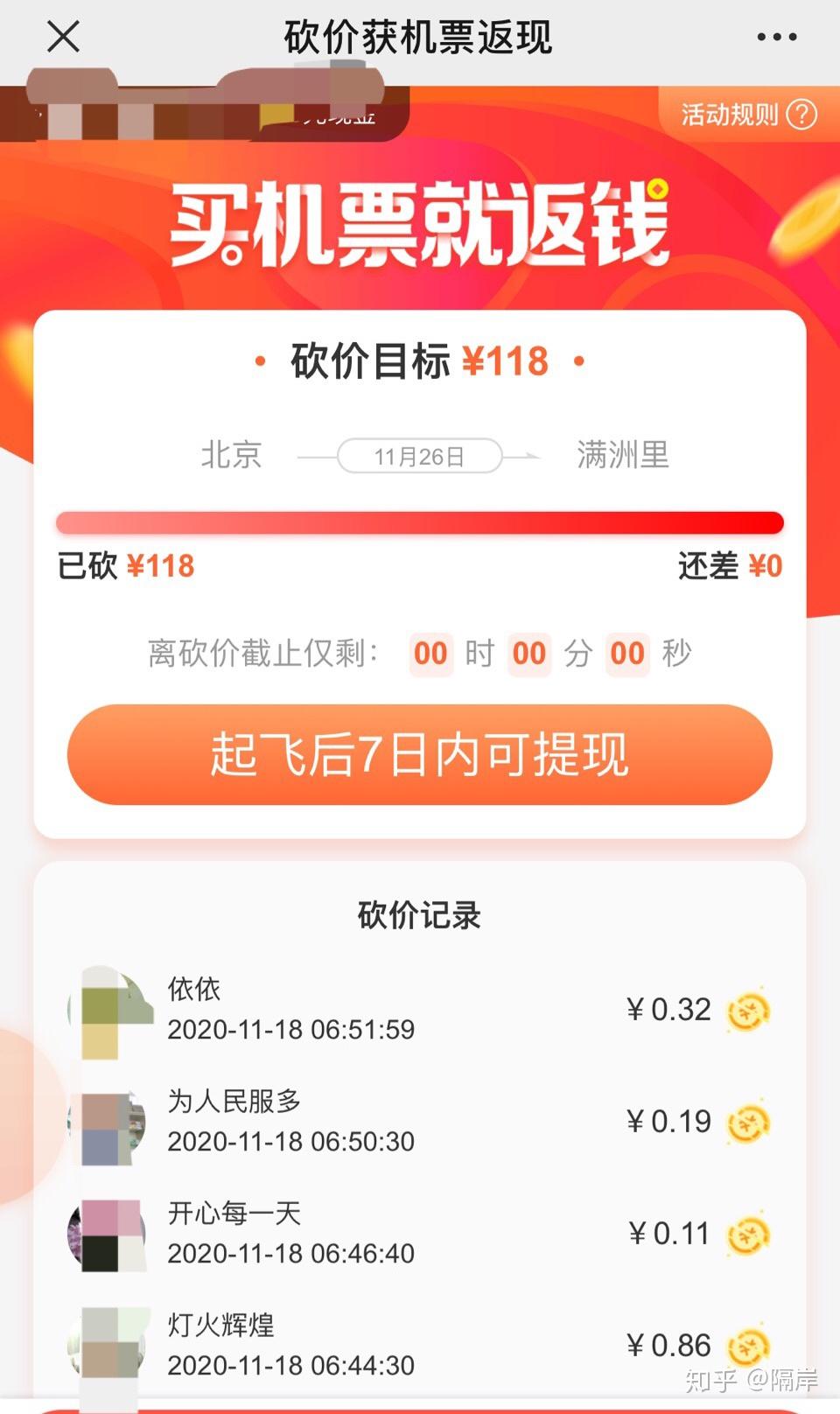Screen dimensions: 840x1414
Task: Open the 11月26日 date pill
Action: [419, 456]
